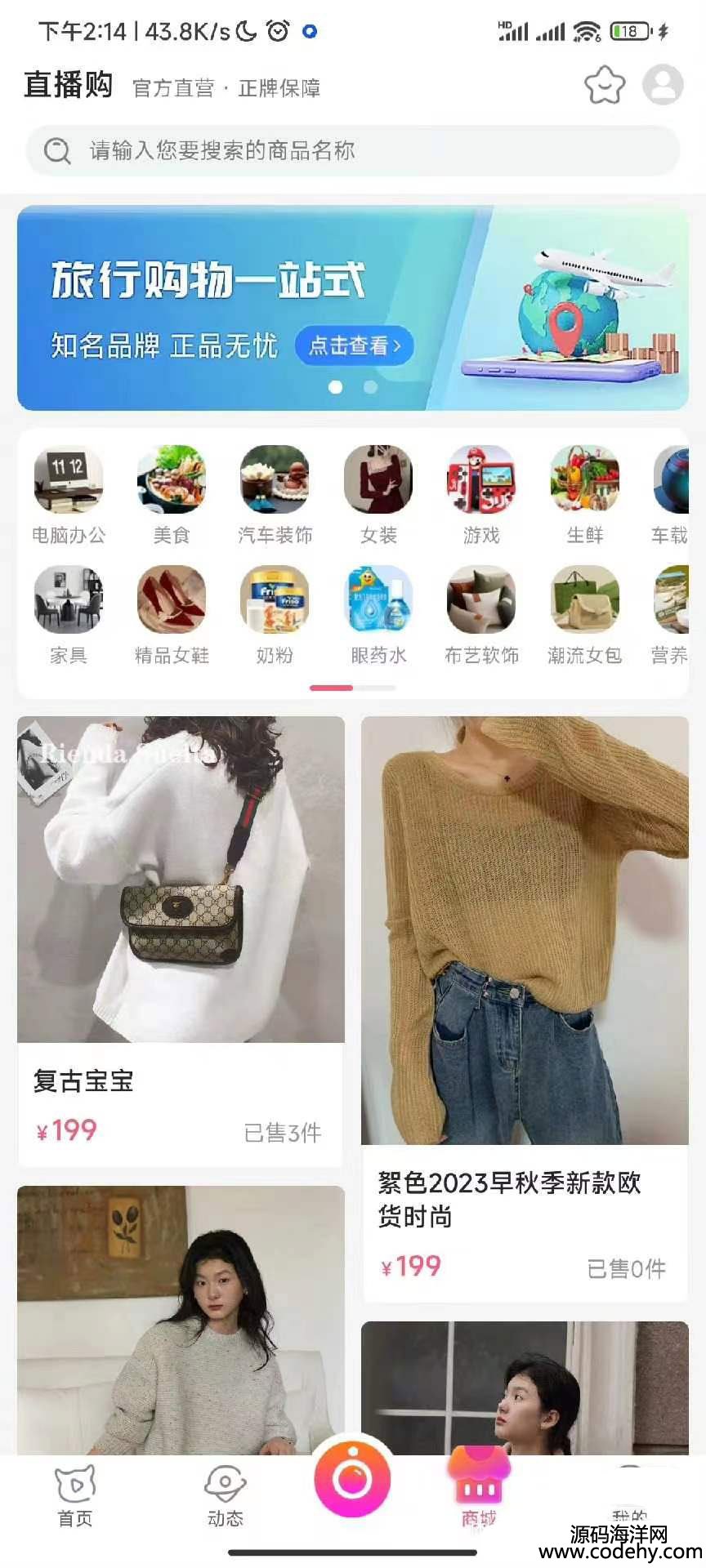
Task: Open the profile avatar icon
Action: [x=663, y=85]
